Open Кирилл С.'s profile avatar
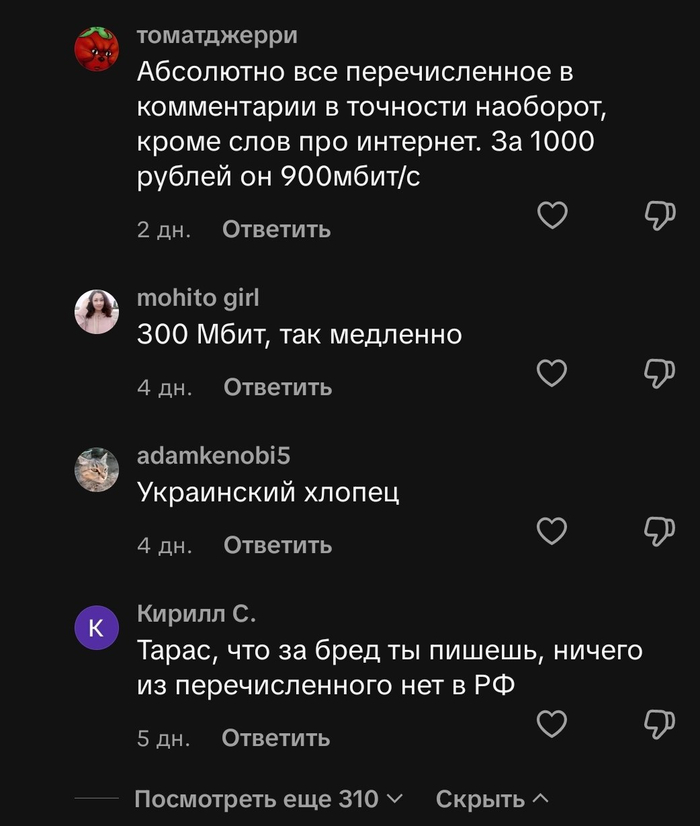The height and width of the screenshot is (826, 700). tap(97, 628)
